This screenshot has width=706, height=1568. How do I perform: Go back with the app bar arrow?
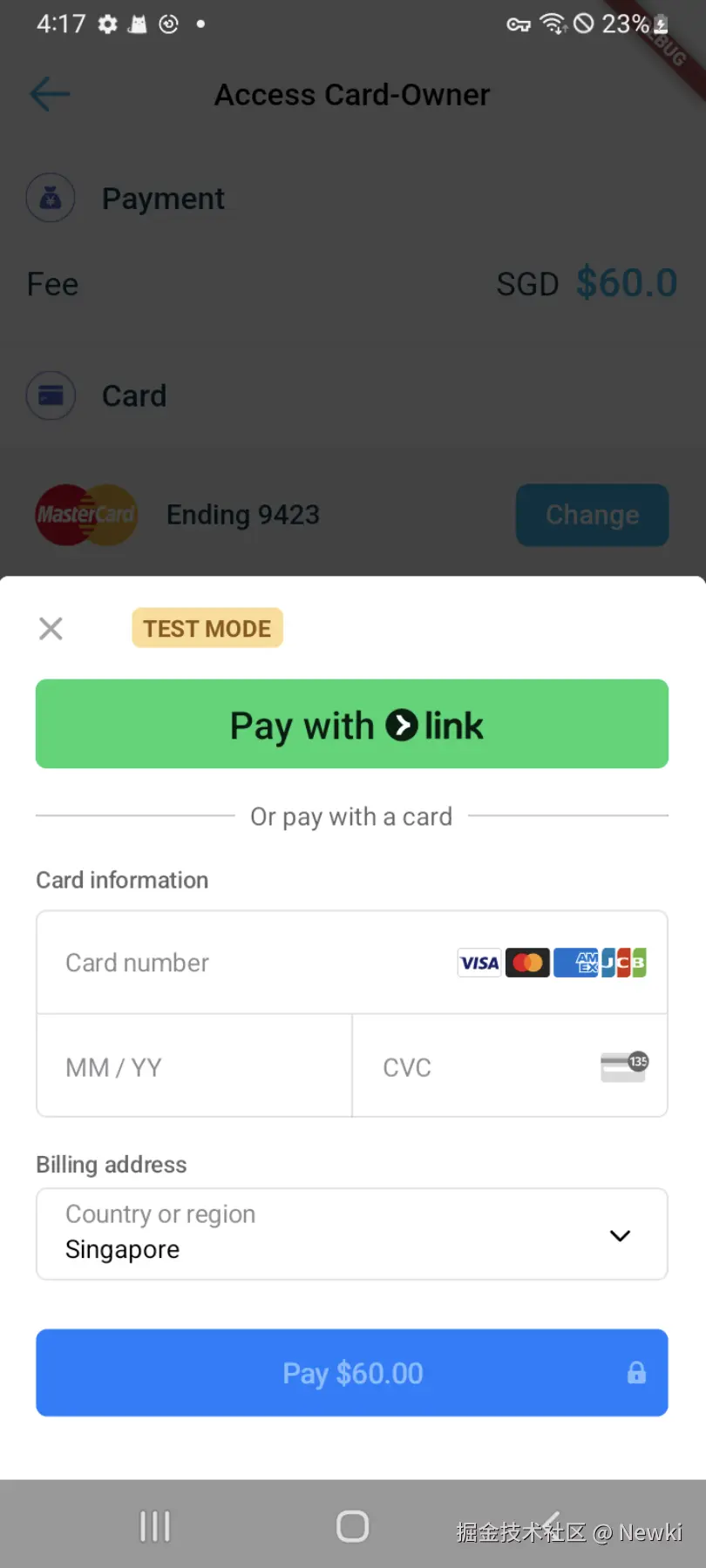(50, 94)
